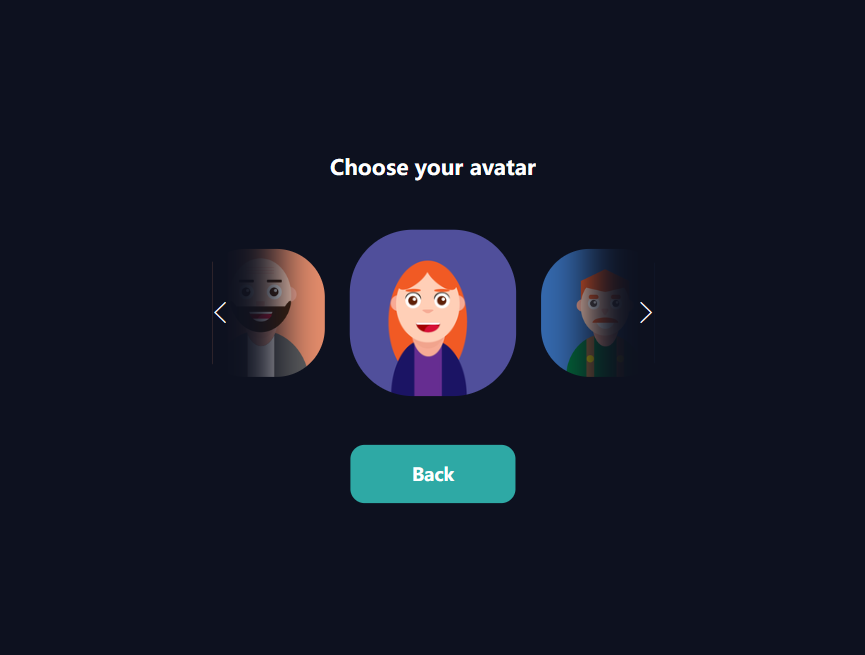Tap the Back button
The image size is (865, 655).
pyautogui.click(x=432, y=474)
